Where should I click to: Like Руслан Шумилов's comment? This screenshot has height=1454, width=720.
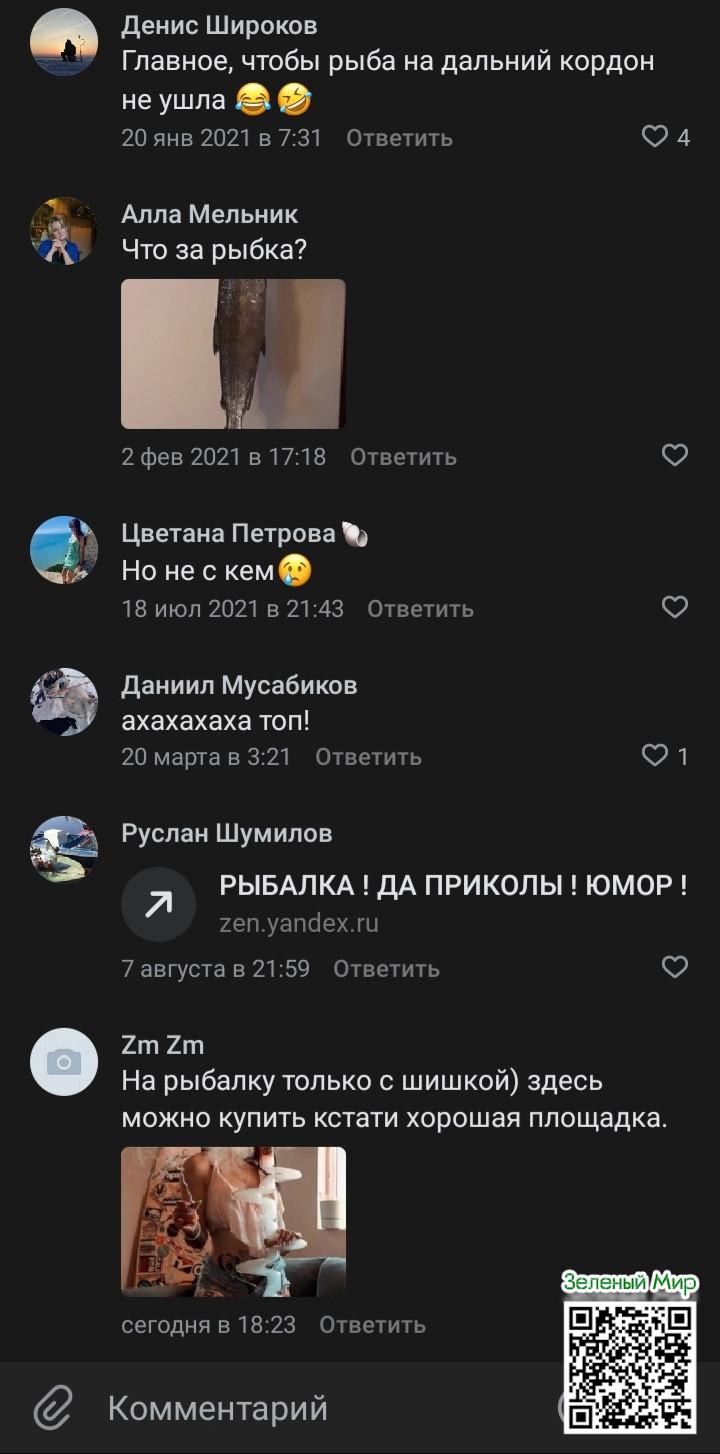coord(675,967)
